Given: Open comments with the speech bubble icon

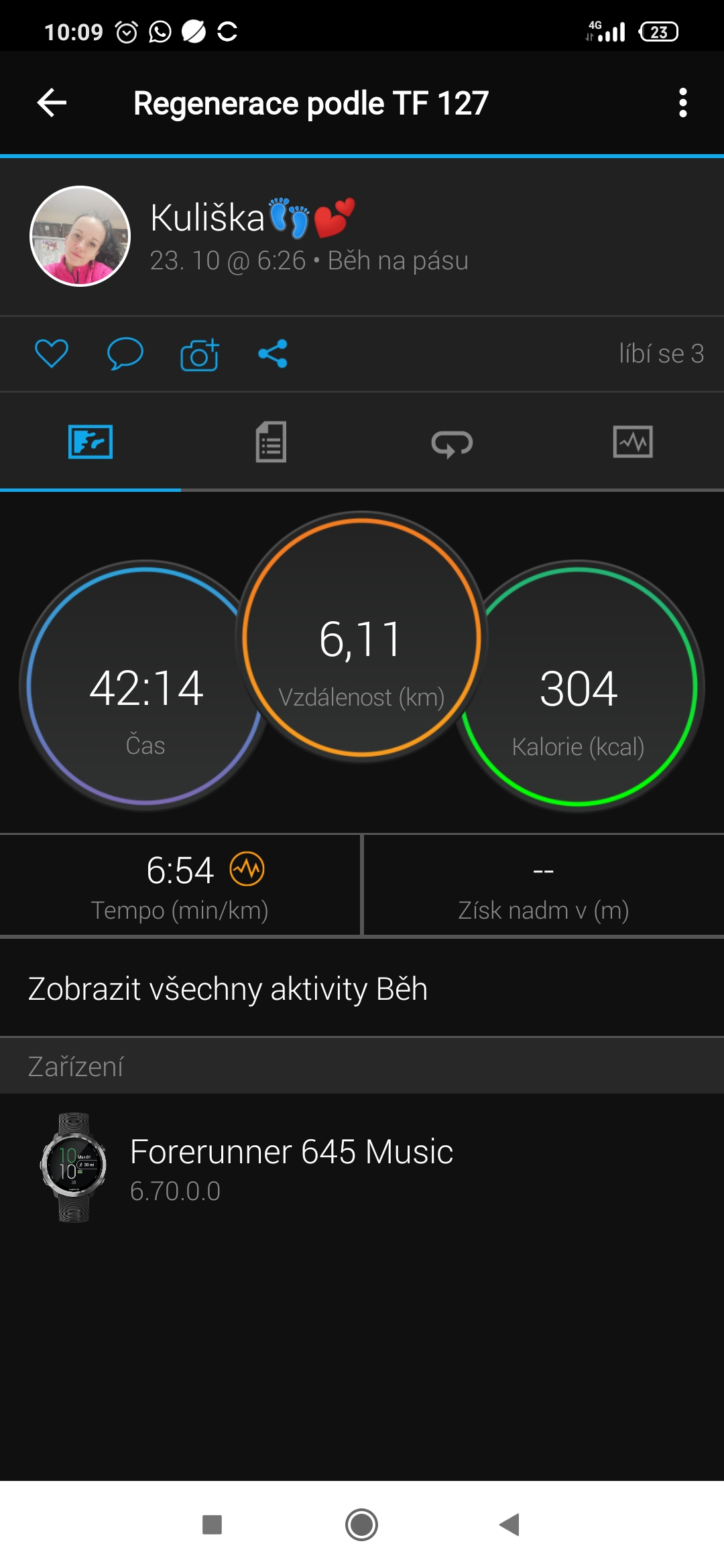Looking at the screenshot, I should click(125, 353).
